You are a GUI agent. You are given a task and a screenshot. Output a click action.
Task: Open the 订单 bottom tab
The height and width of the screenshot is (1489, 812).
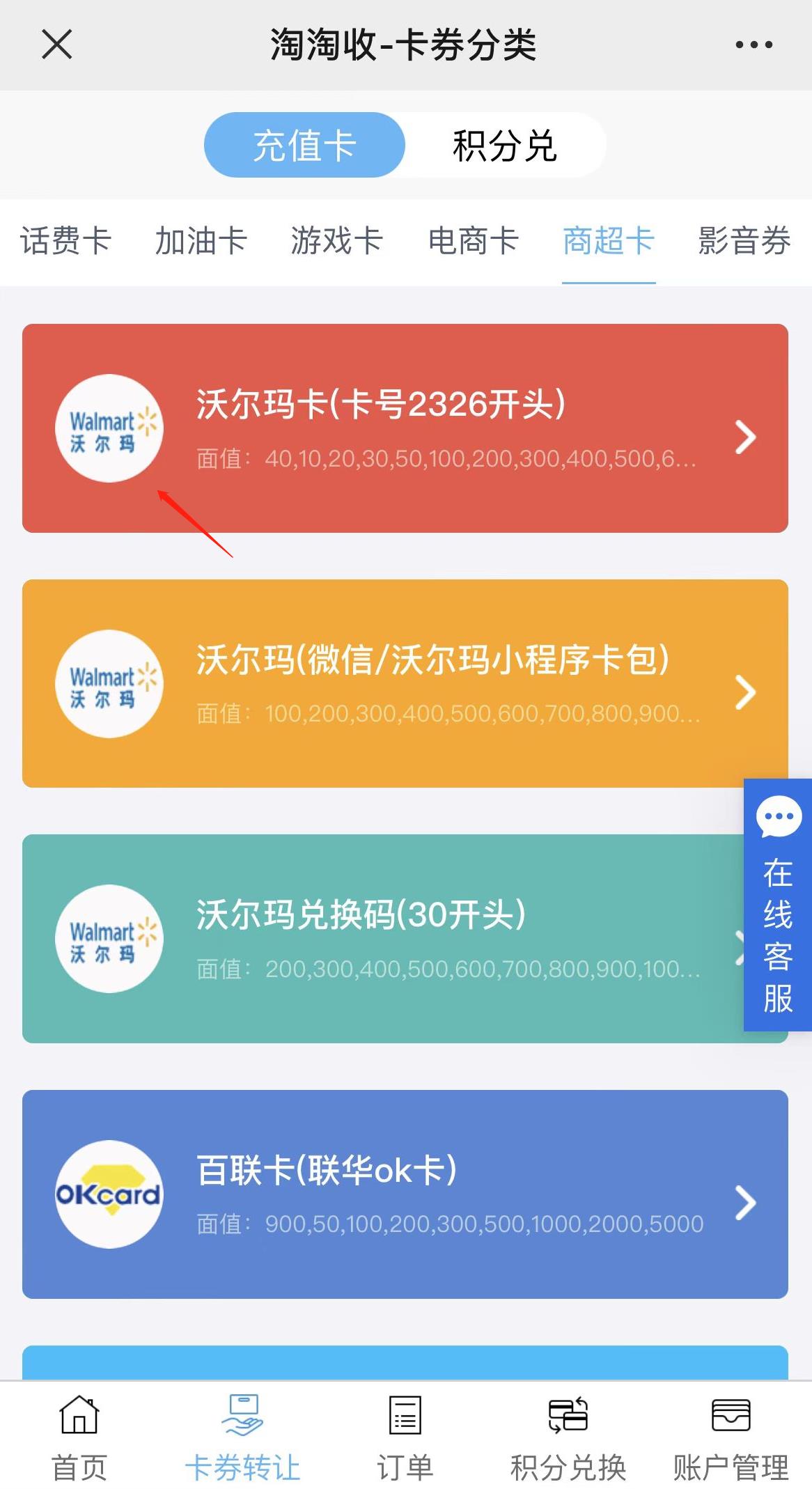click(x=405, y=1438)
